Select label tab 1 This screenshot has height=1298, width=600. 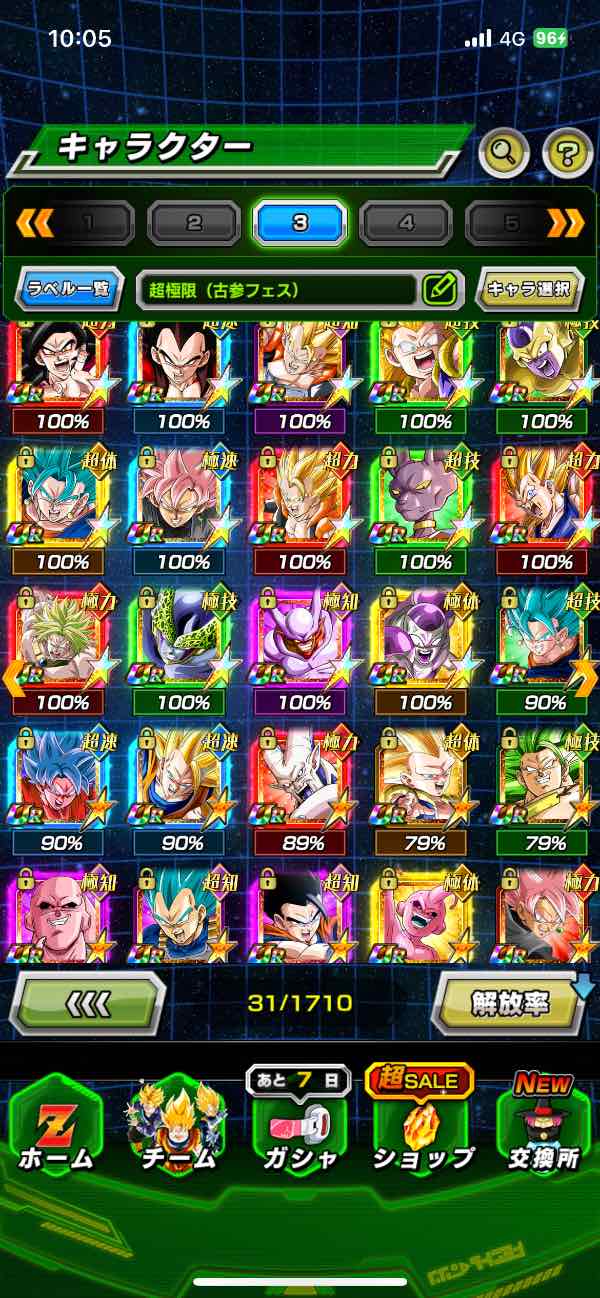pyautogui.click(x=88, y=223)
